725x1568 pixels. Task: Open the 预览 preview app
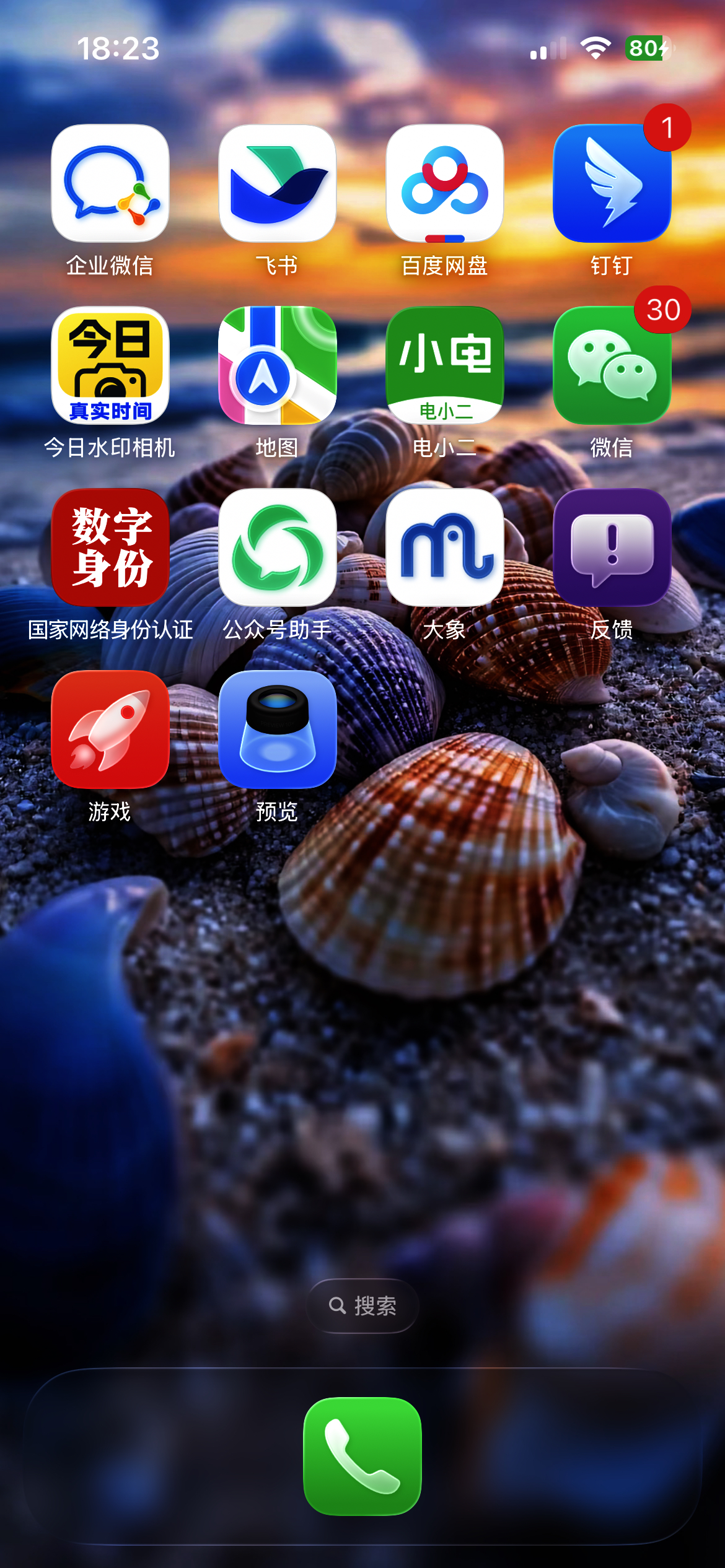(x=278, y=731)
